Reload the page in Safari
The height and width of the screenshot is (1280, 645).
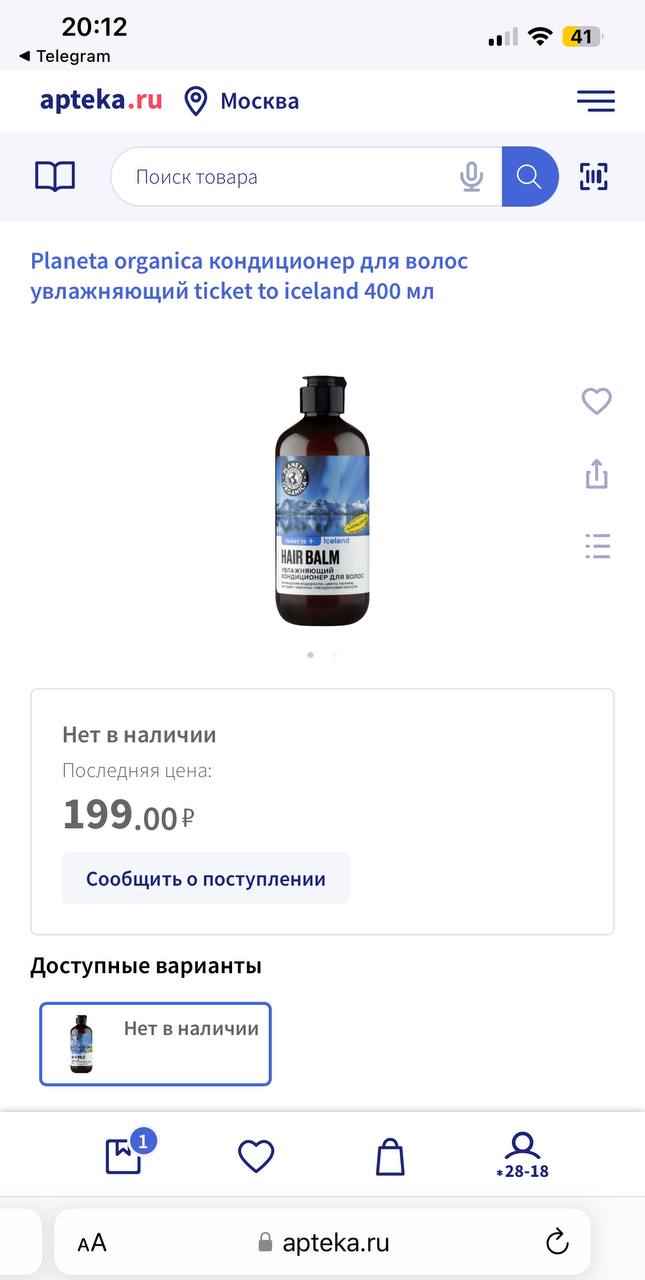point(557,1242)
